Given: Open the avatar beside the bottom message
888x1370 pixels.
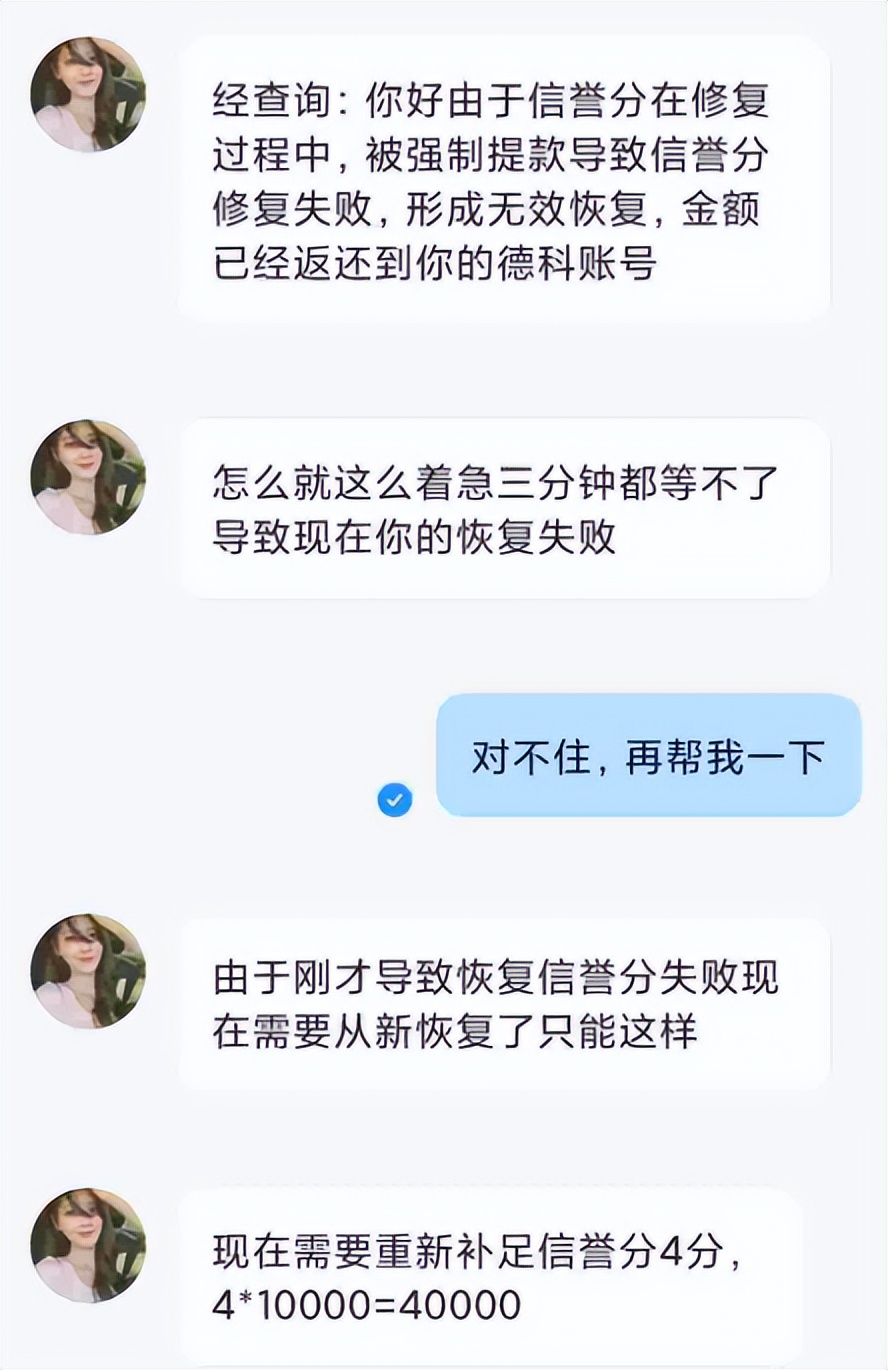Looking at the screenshot, I should point(90,1245).
